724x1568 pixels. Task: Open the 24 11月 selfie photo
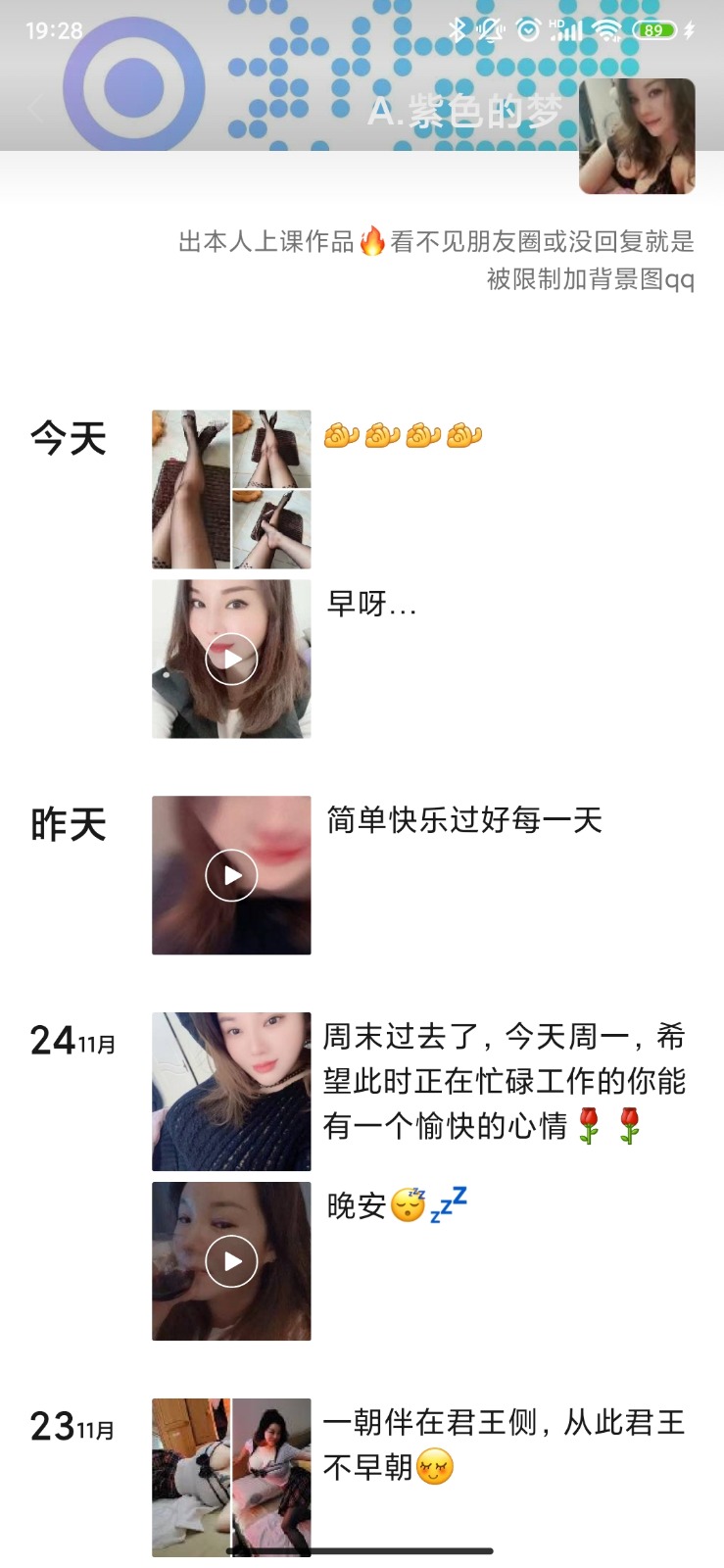click(x=230, y=1091)
